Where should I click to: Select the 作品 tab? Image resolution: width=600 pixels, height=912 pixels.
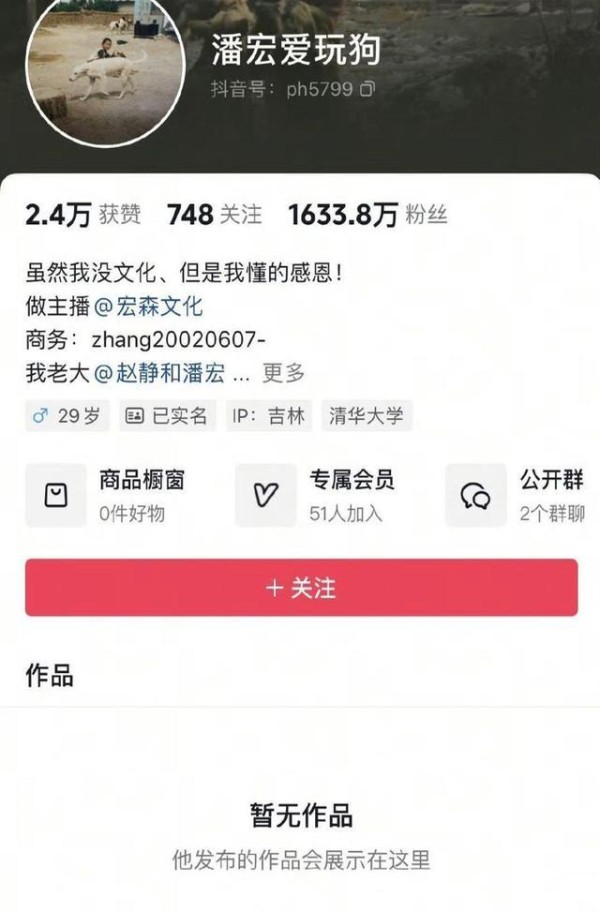49,675
